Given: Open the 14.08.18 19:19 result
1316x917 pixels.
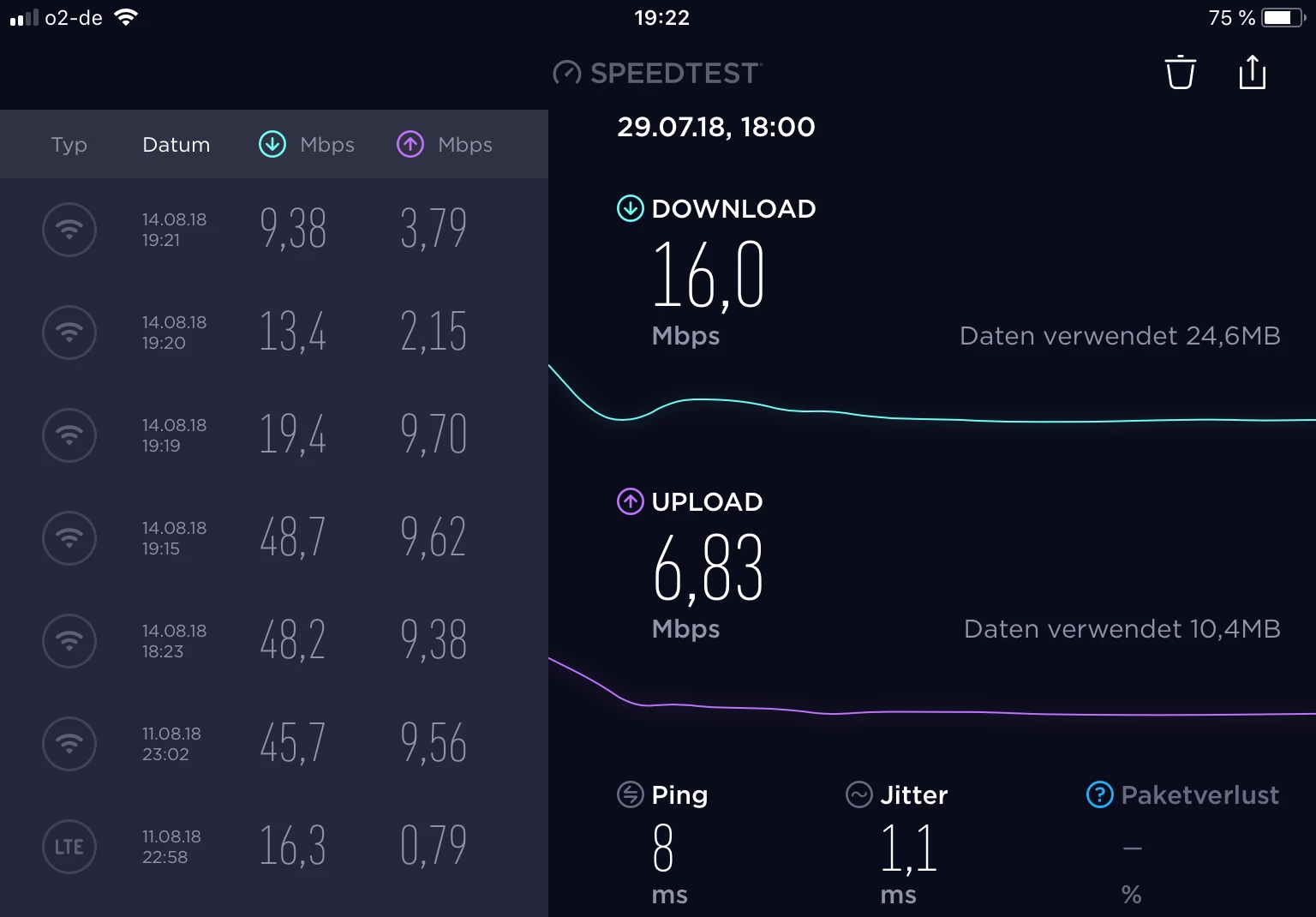Looking at the screenshot, I should [x=274, y=435].
